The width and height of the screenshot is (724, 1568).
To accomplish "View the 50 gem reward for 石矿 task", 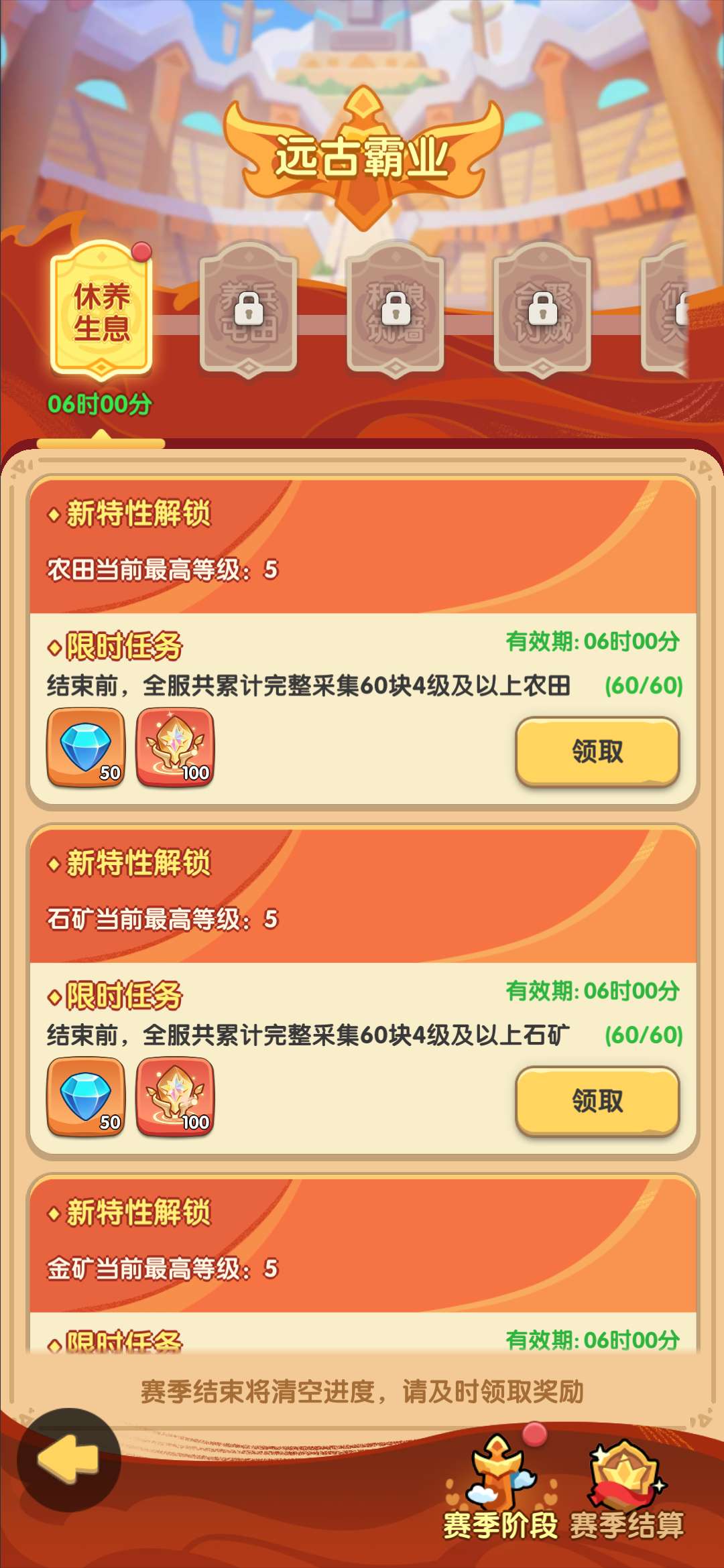I will click(86, 1096).
